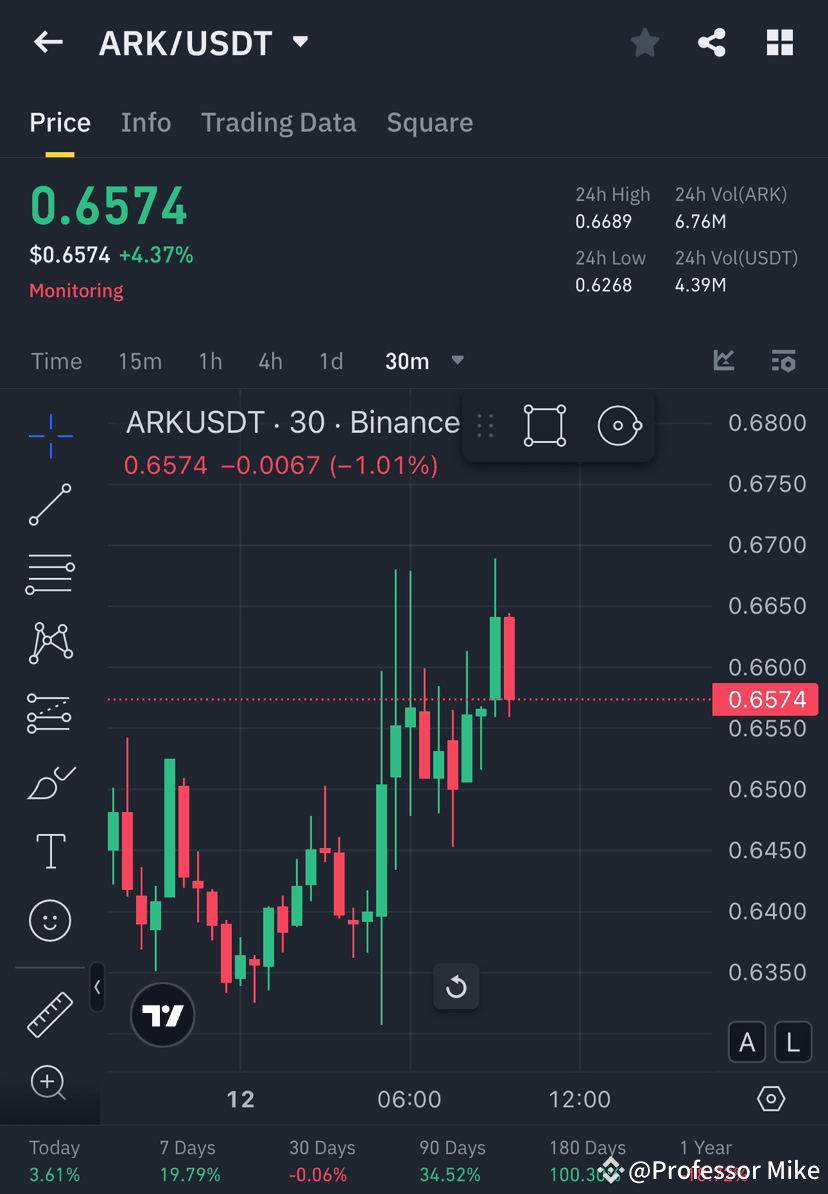Viewport: 828px width, 1194px height.
Task: Select the 1h timeframe
Action: click(210, 361)
